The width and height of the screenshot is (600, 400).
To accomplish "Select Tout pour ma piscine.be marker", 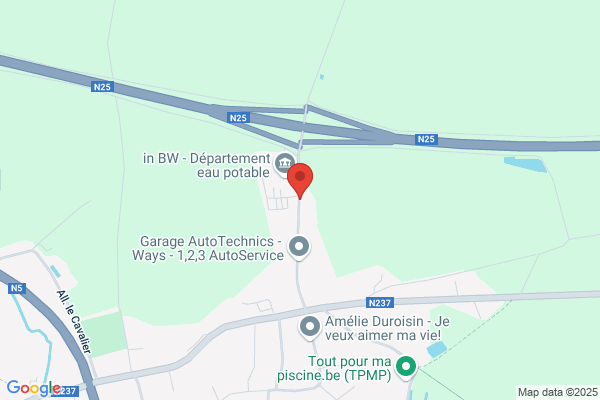I will click(406, 367).
